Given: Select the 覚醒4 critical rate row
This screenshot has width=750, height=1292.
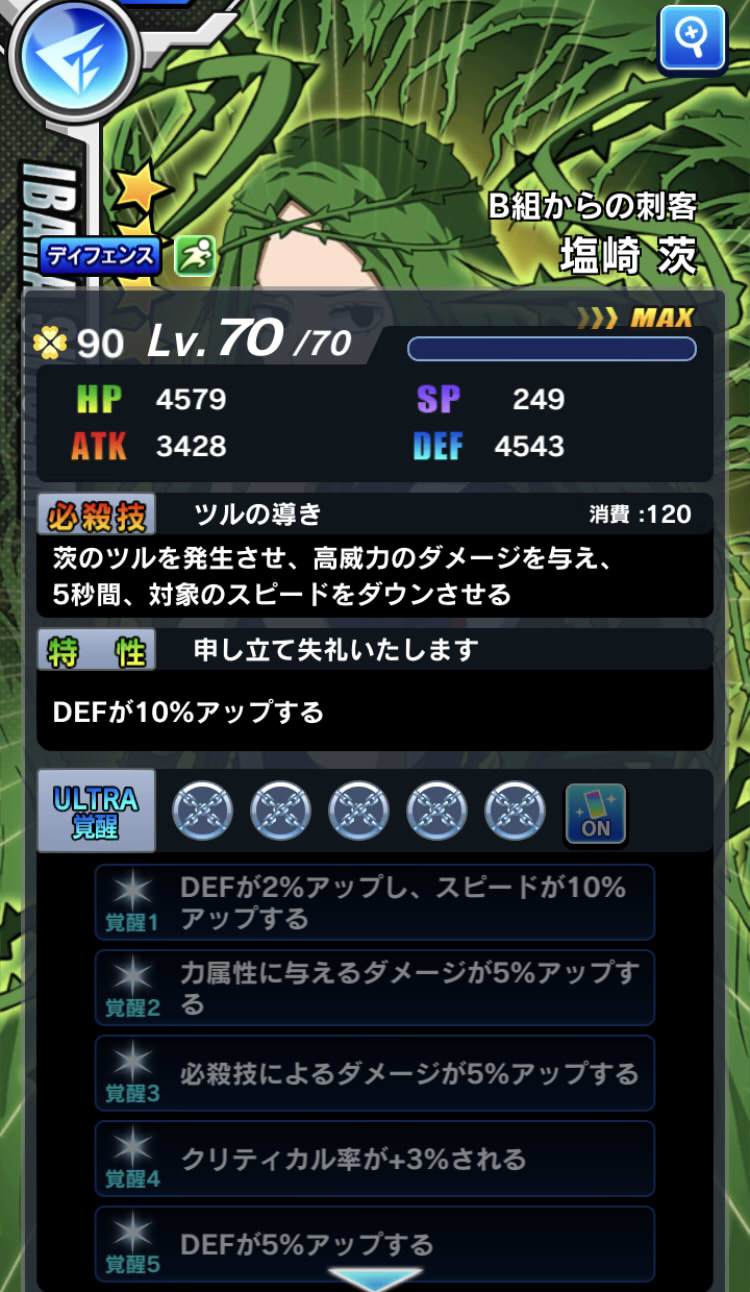Looking at the screenshot, I should click(375, 1159).
